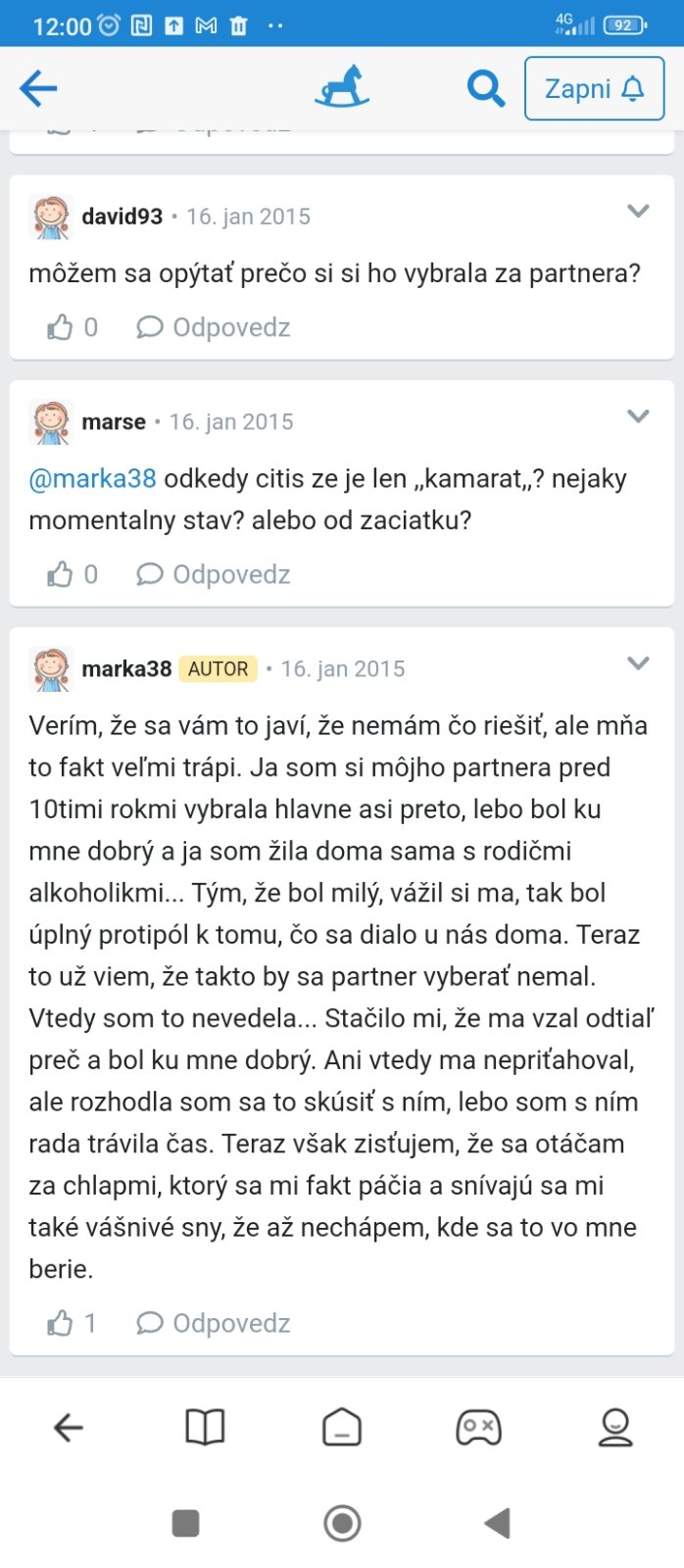Go back using the top-left arrow
The width and height of the screenshot is (684, 1568).
38,89
